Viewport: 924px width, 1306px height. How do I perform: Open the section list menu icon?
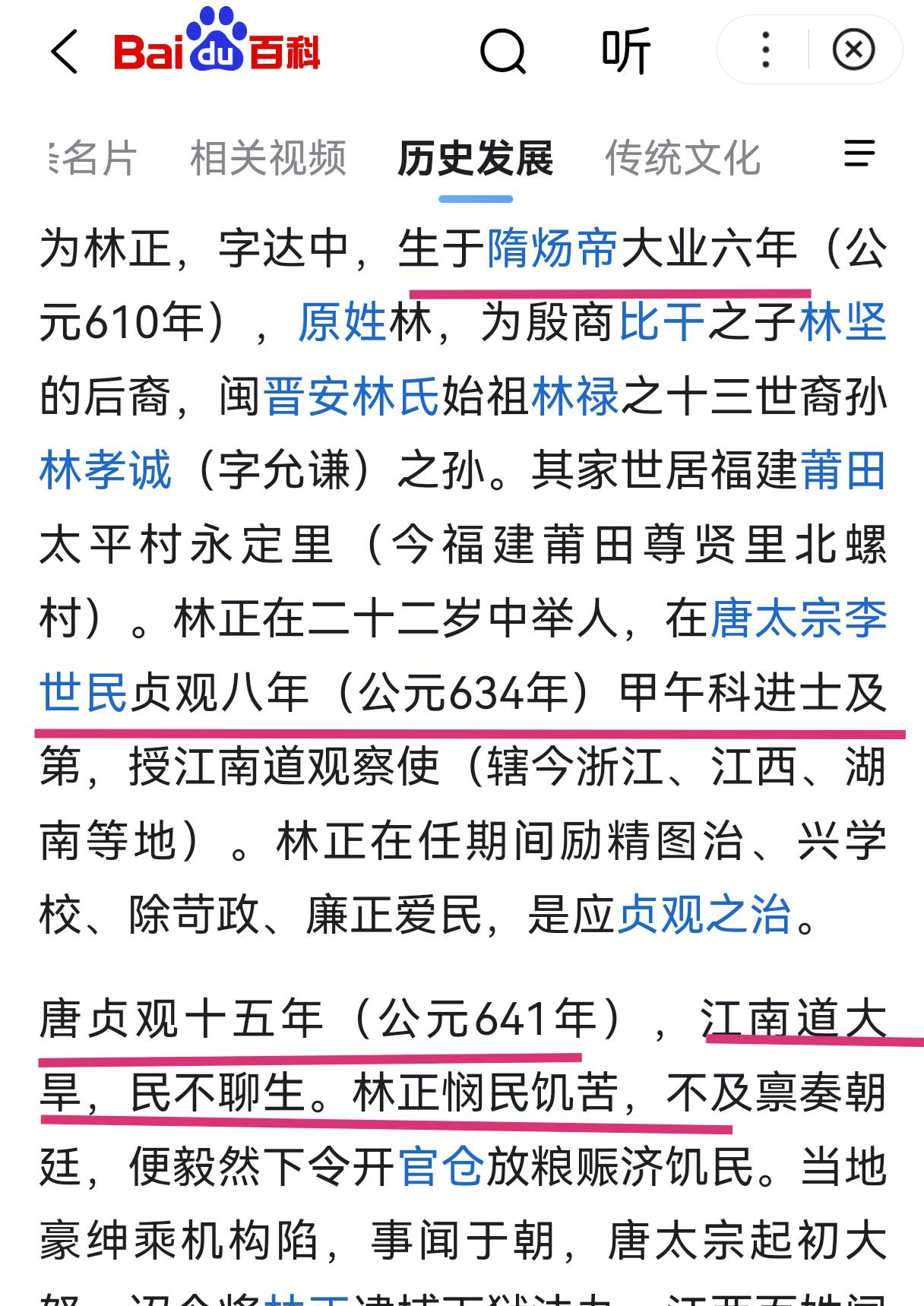click(859, 153)
